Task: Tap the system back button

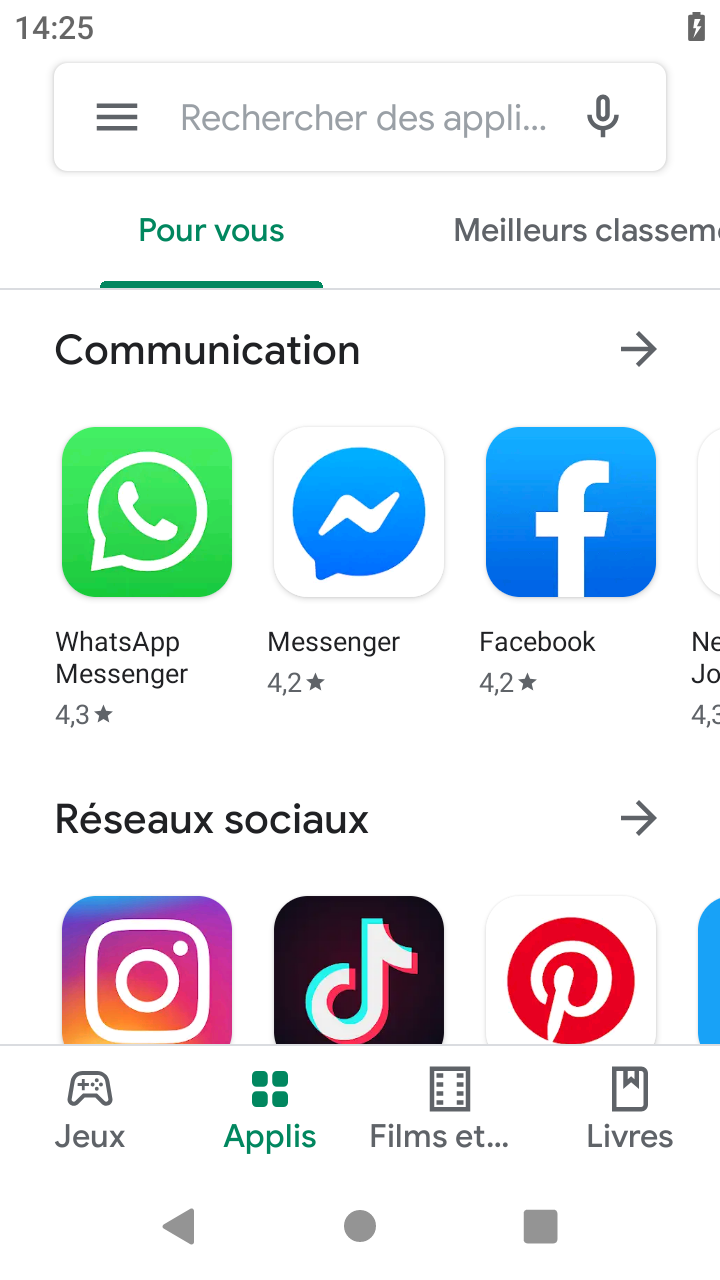Action: pos(180,1226)
